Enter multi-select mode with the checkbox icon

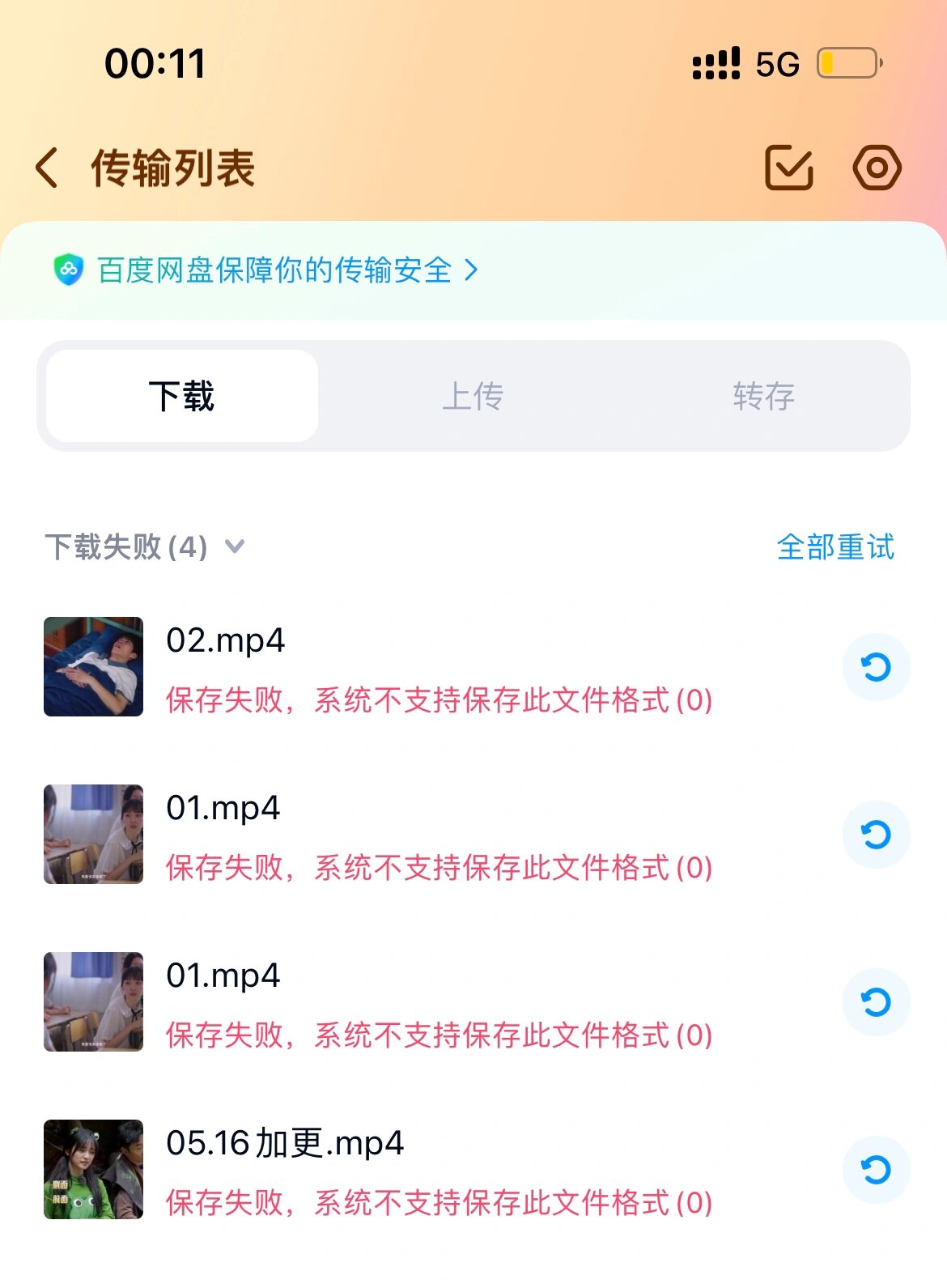pos(788,168)
